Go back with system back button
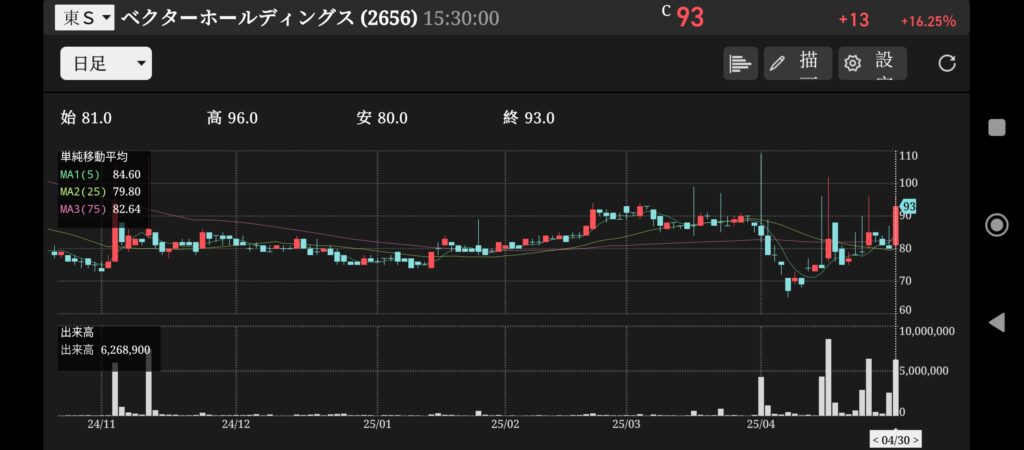 [x=996, y=322]
